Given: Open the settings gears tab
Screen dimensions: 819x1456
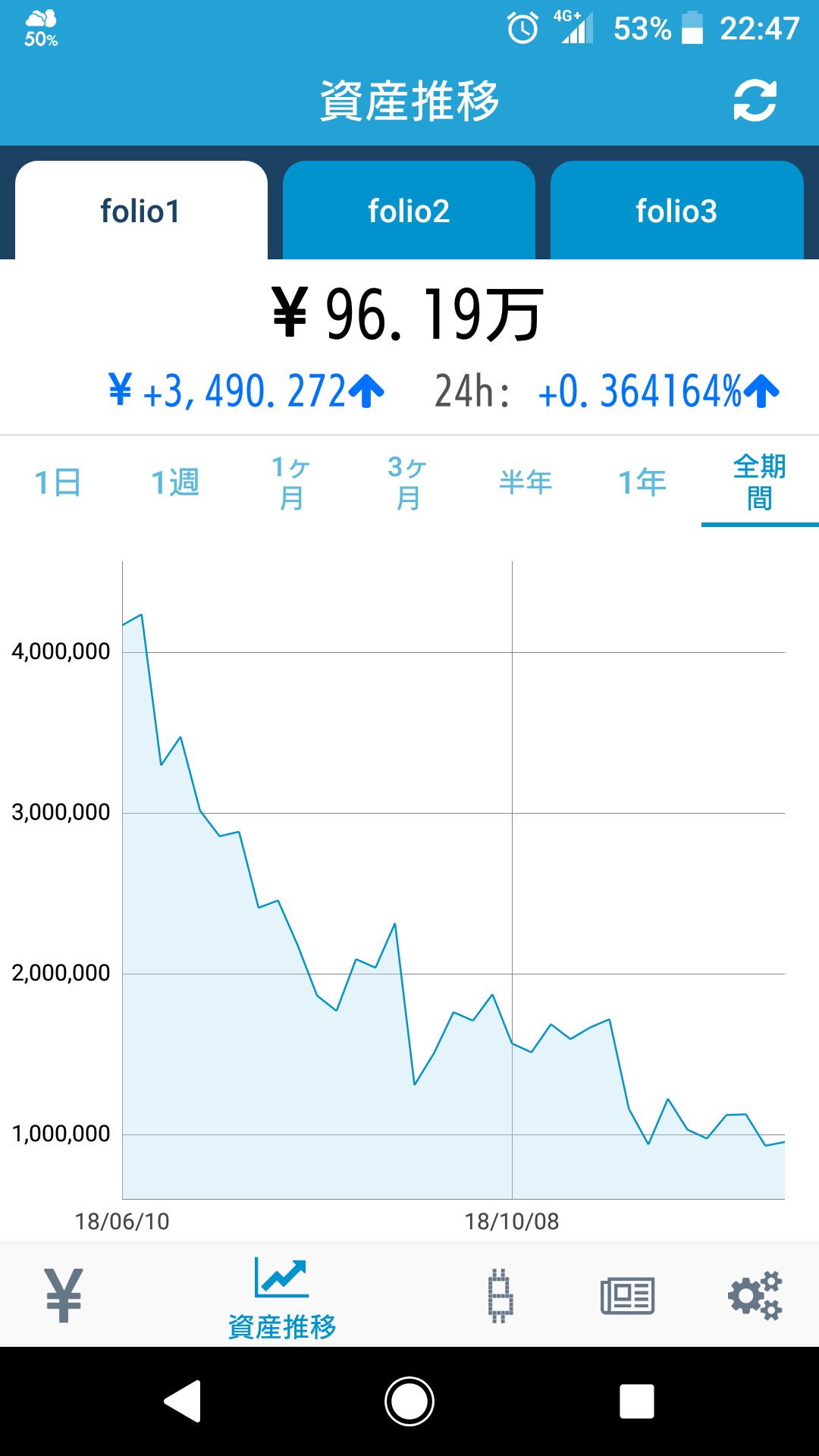Looking at the screenshot, I should (x=755, y=1295).
